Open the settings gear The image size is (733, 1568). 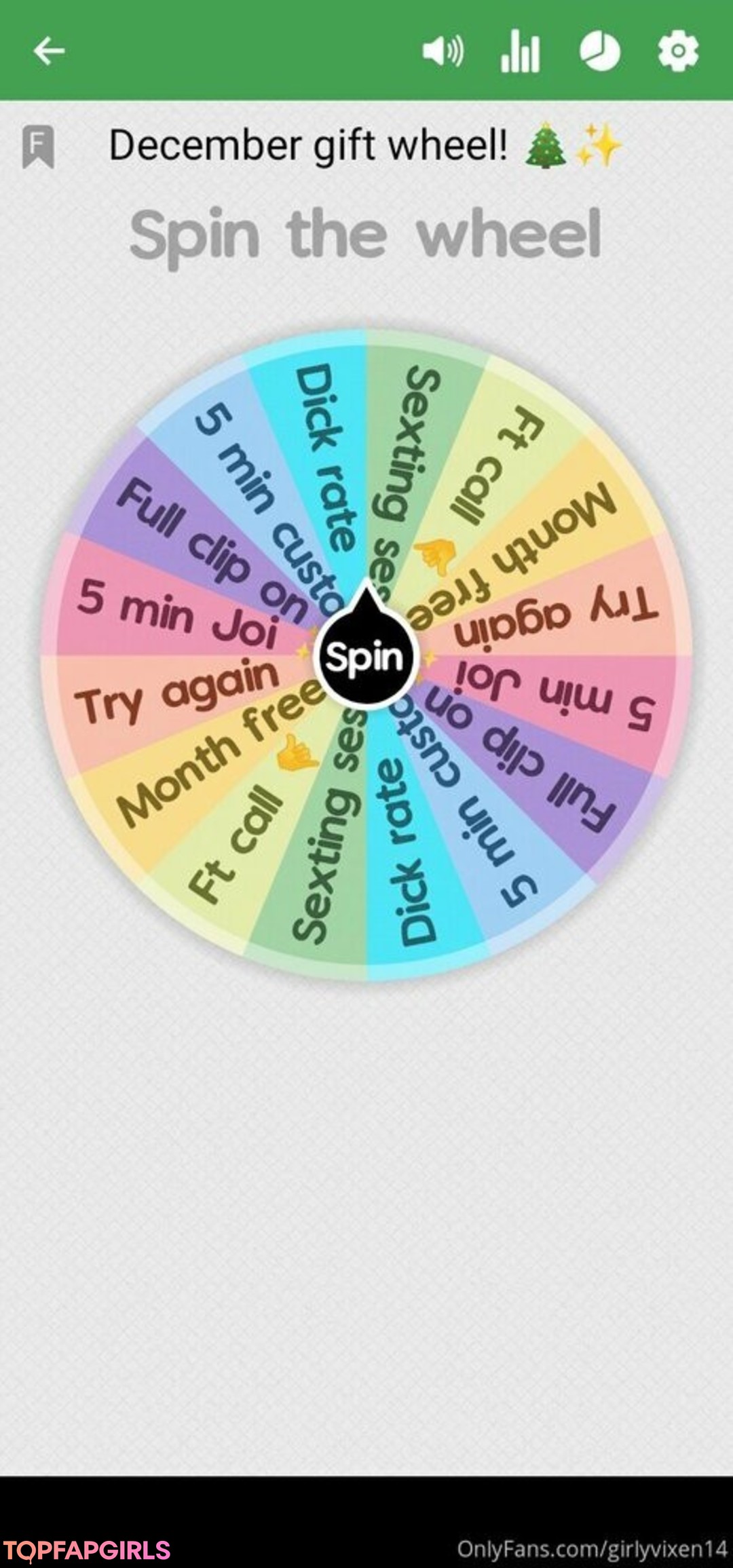click(x=678, y=51)
